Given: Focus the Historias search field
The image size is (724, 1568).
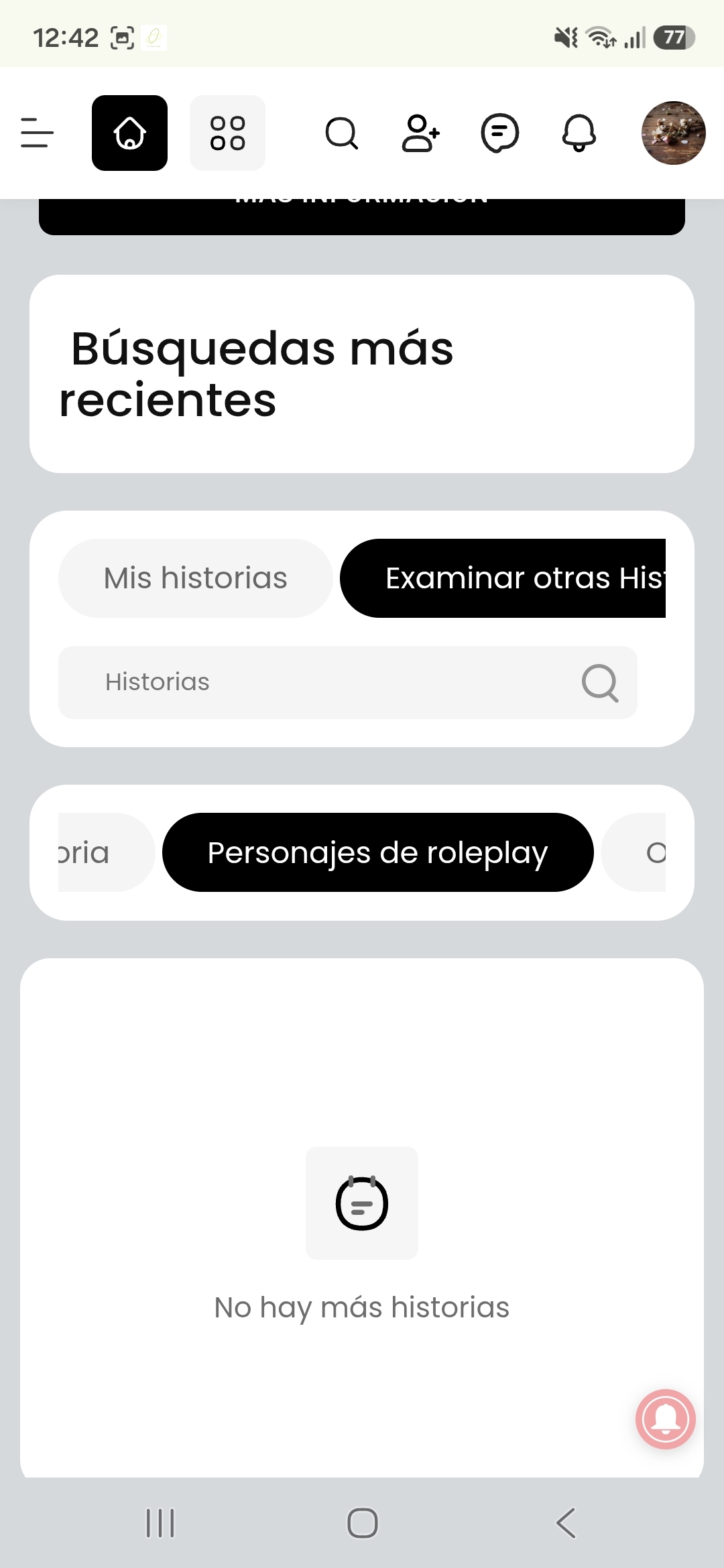Looking at the screenshot, I should (347, 682).
